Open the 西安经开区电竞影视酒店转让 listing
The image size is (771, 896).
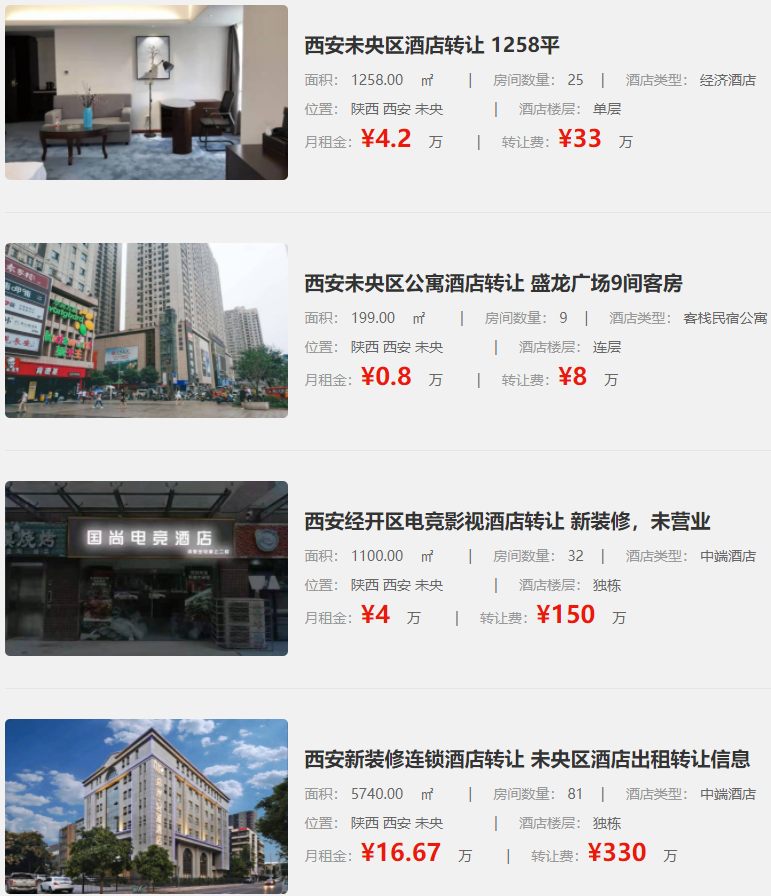click(x=507, y=521)
